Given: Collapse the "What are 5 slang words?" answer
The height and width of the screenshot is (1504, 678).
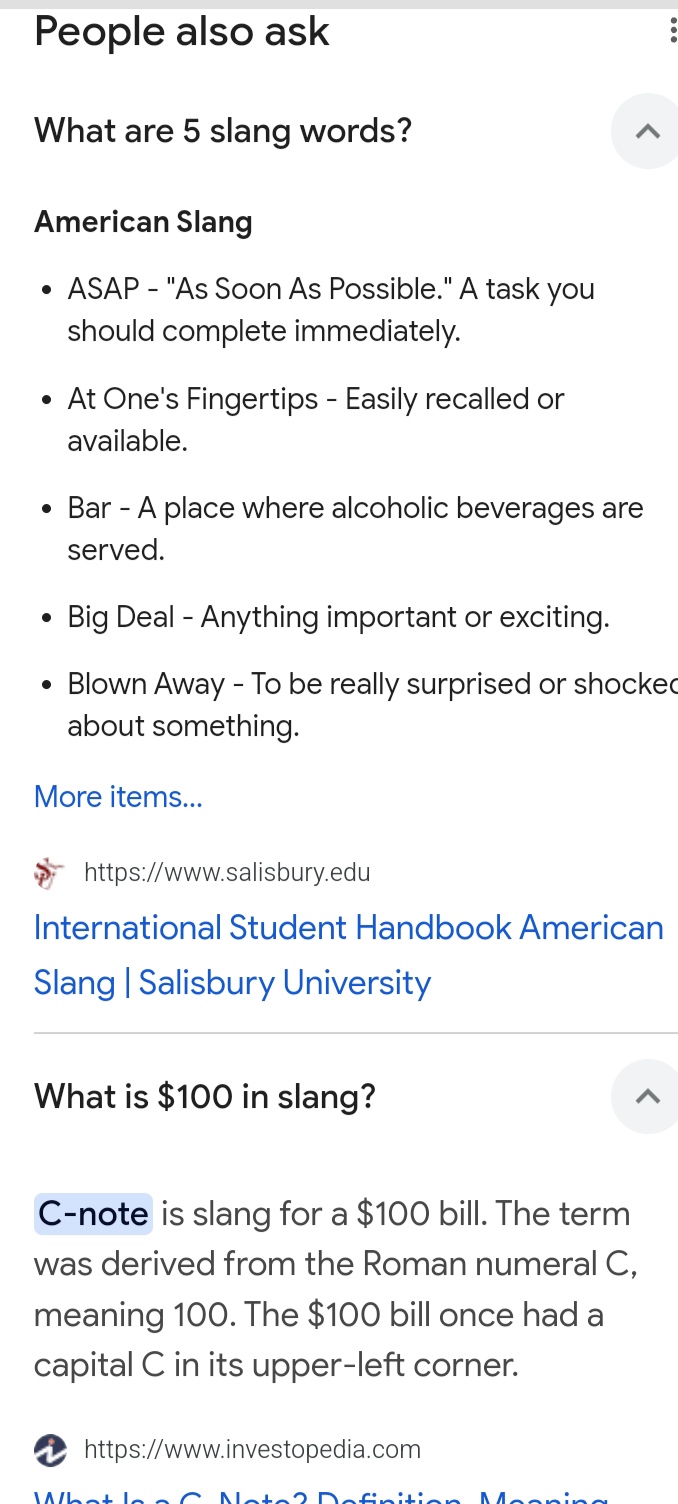Looking at the screenshot, I should (x=647, y=131).
